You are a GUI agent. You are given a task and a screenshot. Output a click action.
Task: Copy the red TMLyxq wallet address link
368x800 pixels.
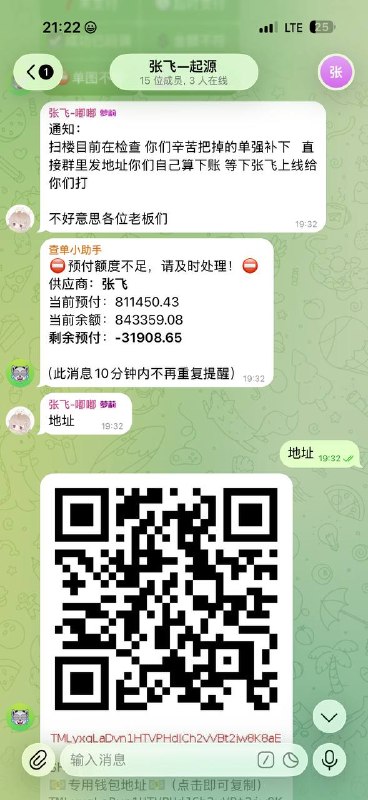pos(166,738)
